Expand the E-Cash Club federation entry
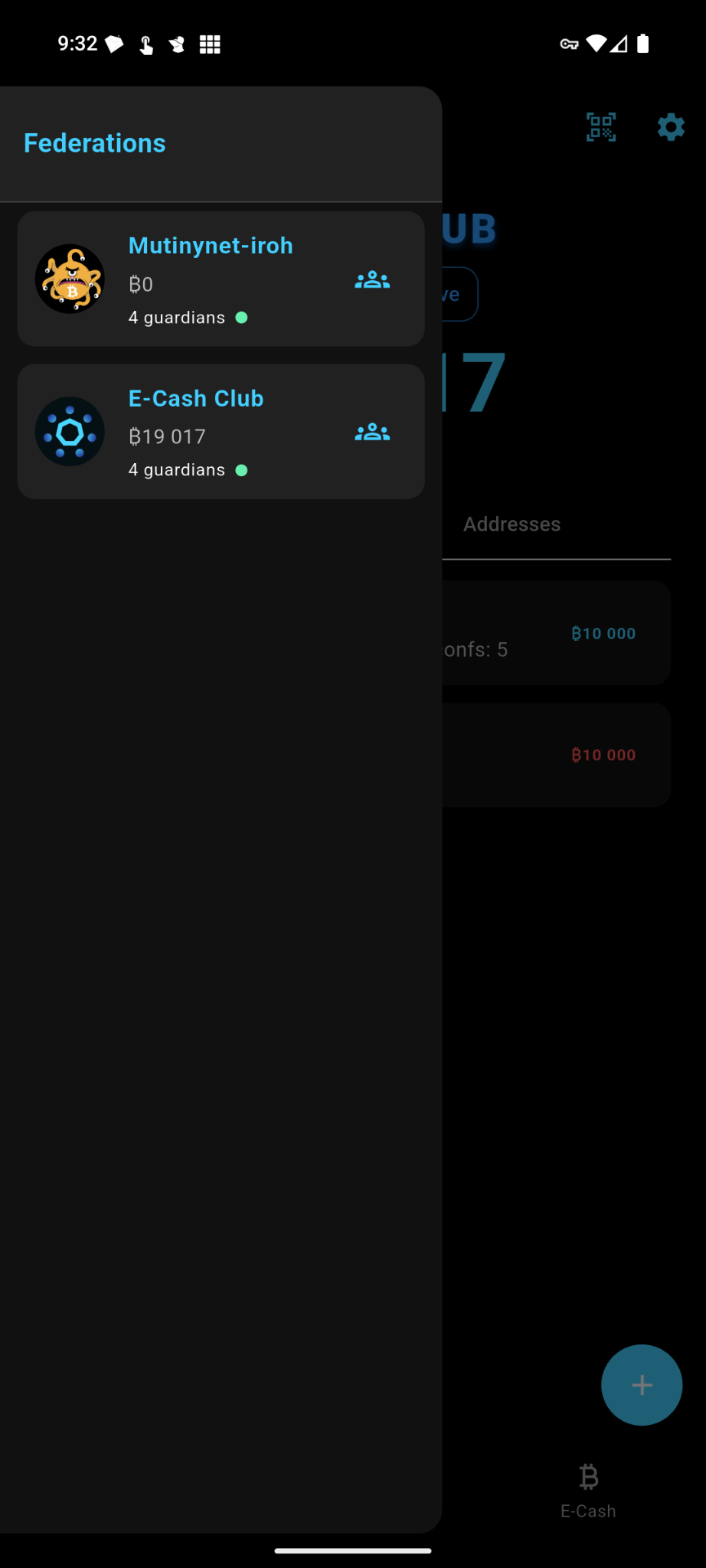 [221, 431]
